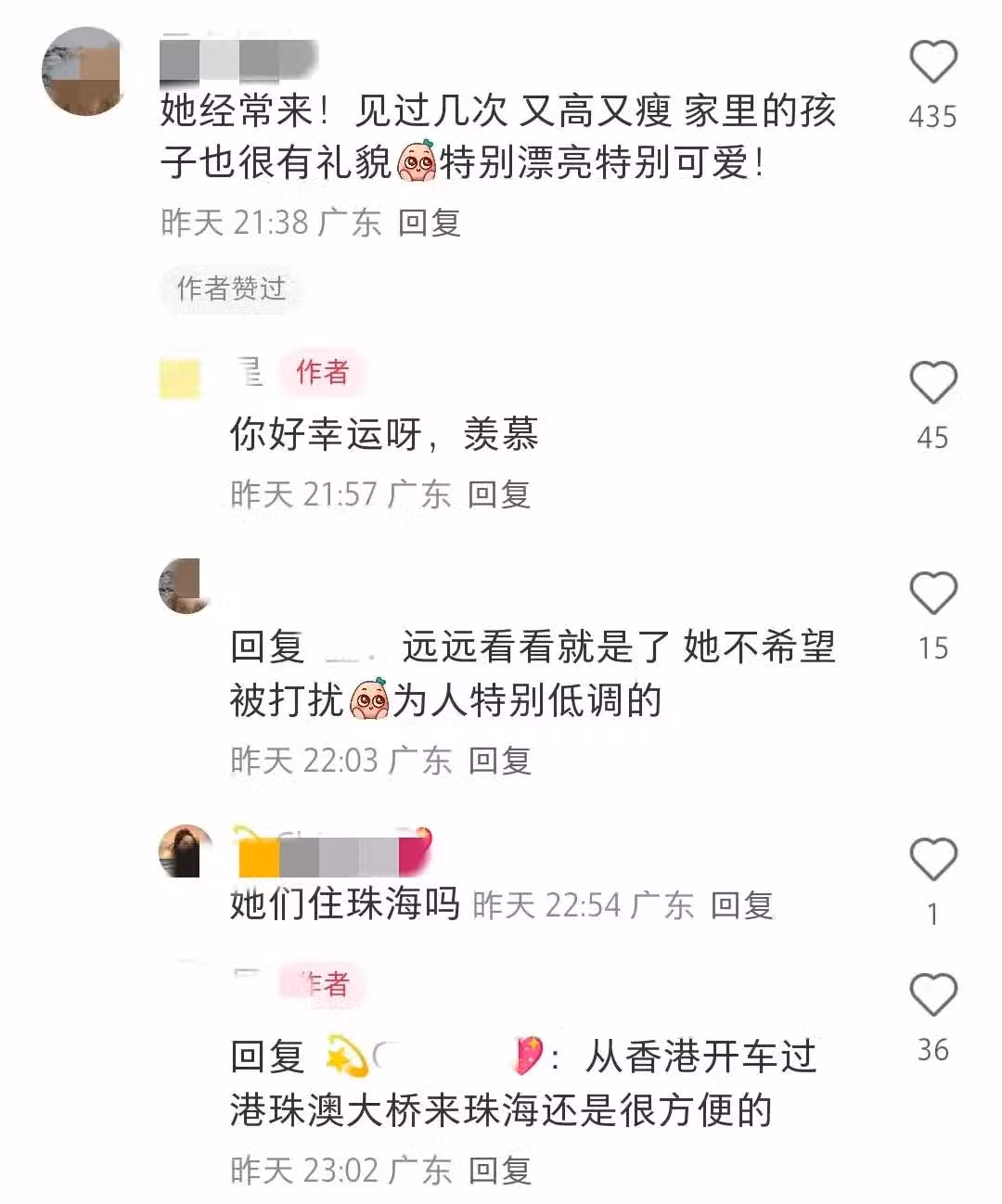This screenshot has width=1002, height=1204.
Task: Like the reply '远远看看就是了'
Action: [932, 594]
